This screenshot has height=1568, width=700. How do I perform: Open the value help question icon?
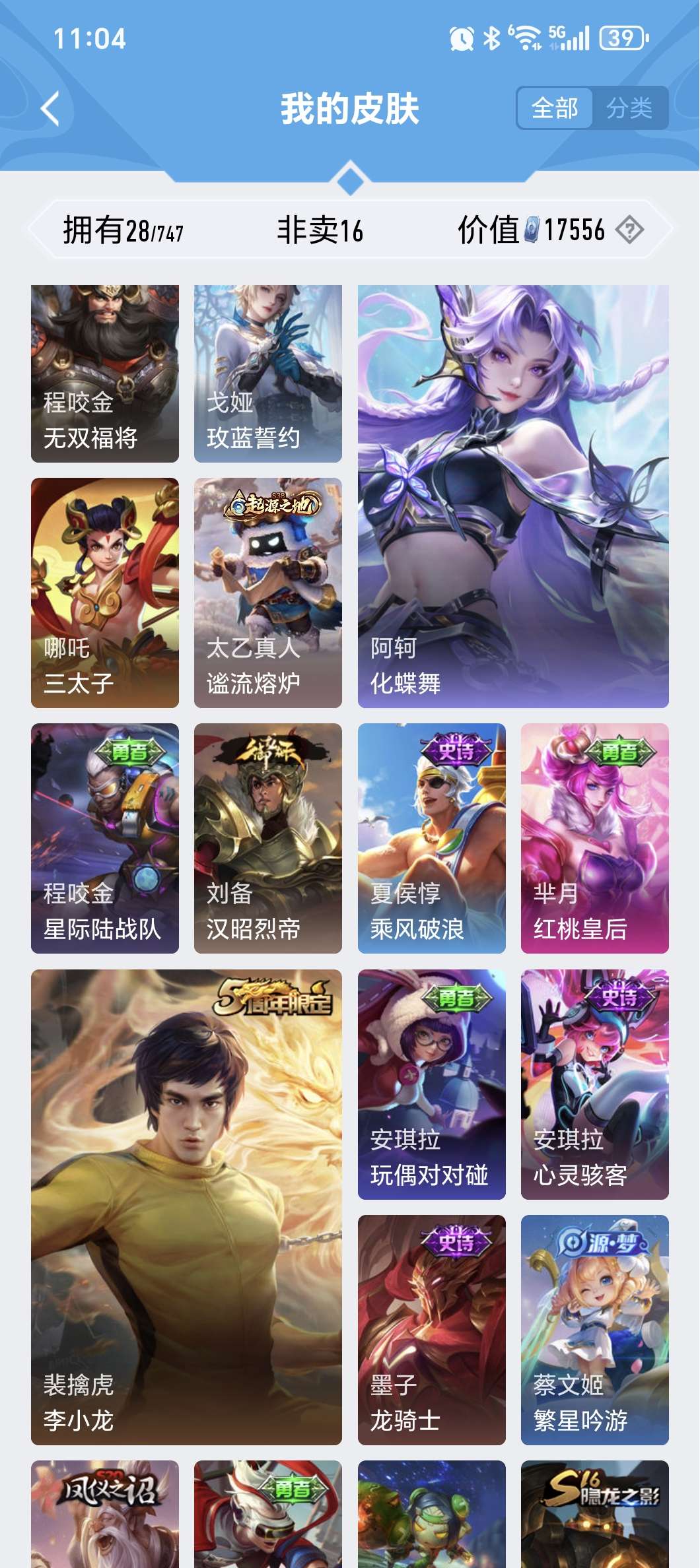pyautogui.click(x=629, y=230)
